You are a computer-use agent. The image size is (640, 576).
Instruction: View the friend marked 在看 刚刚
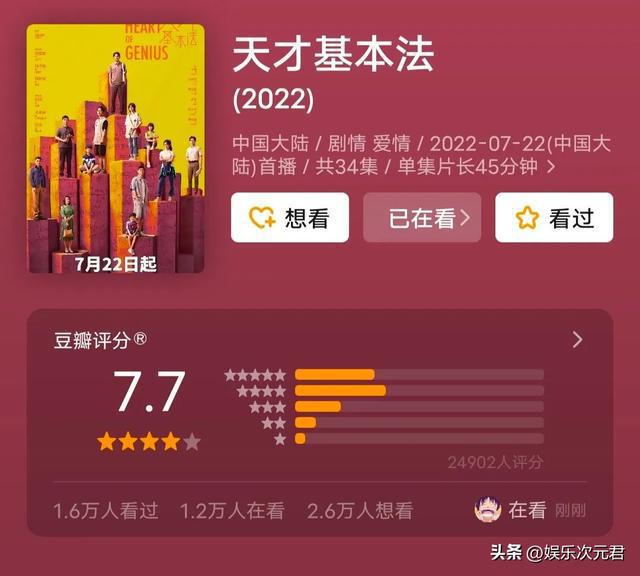click(x=530, y=510)
